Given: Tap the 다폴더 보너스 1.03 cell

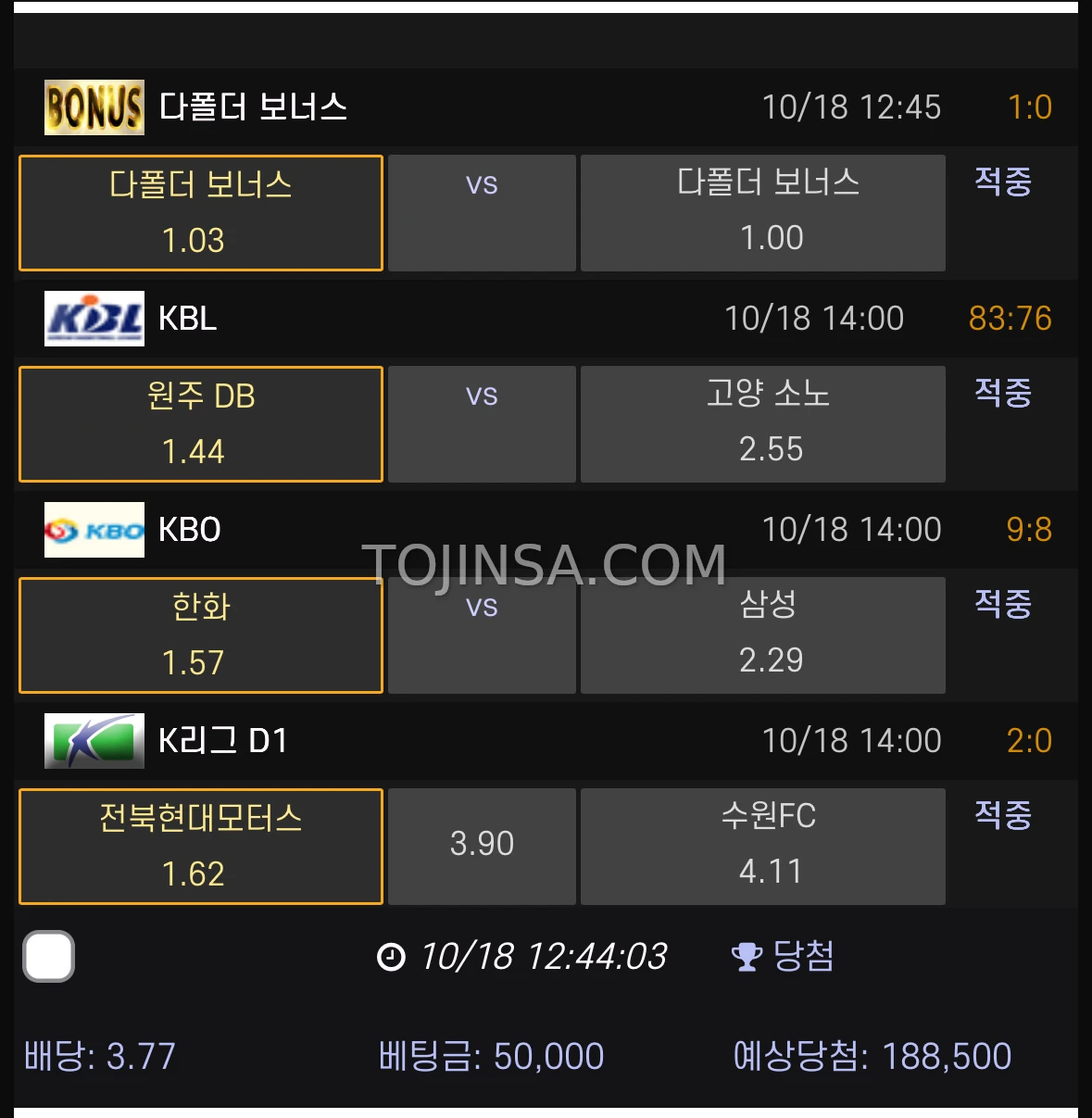Looking at the screenshot, I should (x=201, y=213).
